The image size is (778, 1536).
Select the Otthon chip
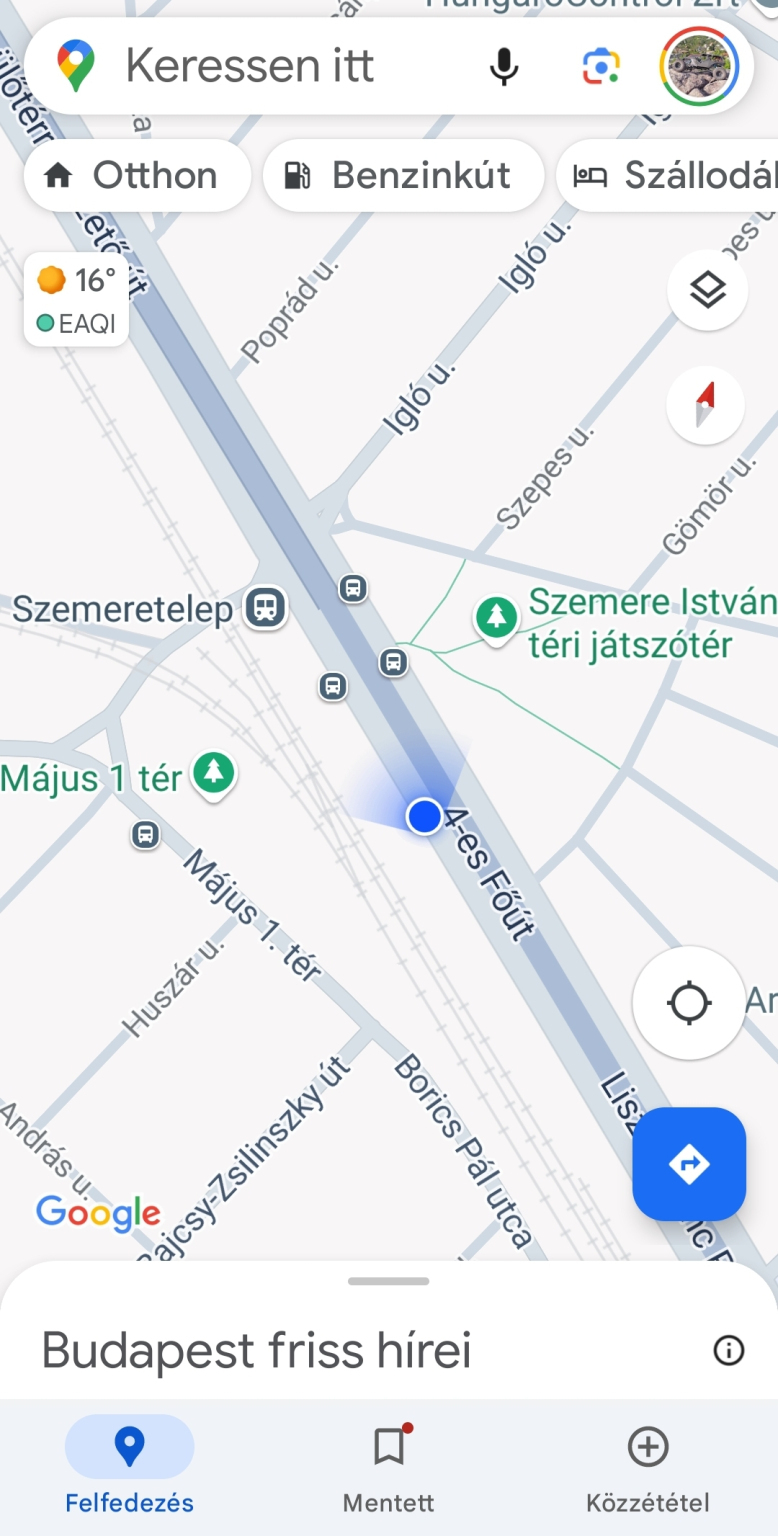click(136, 176)
